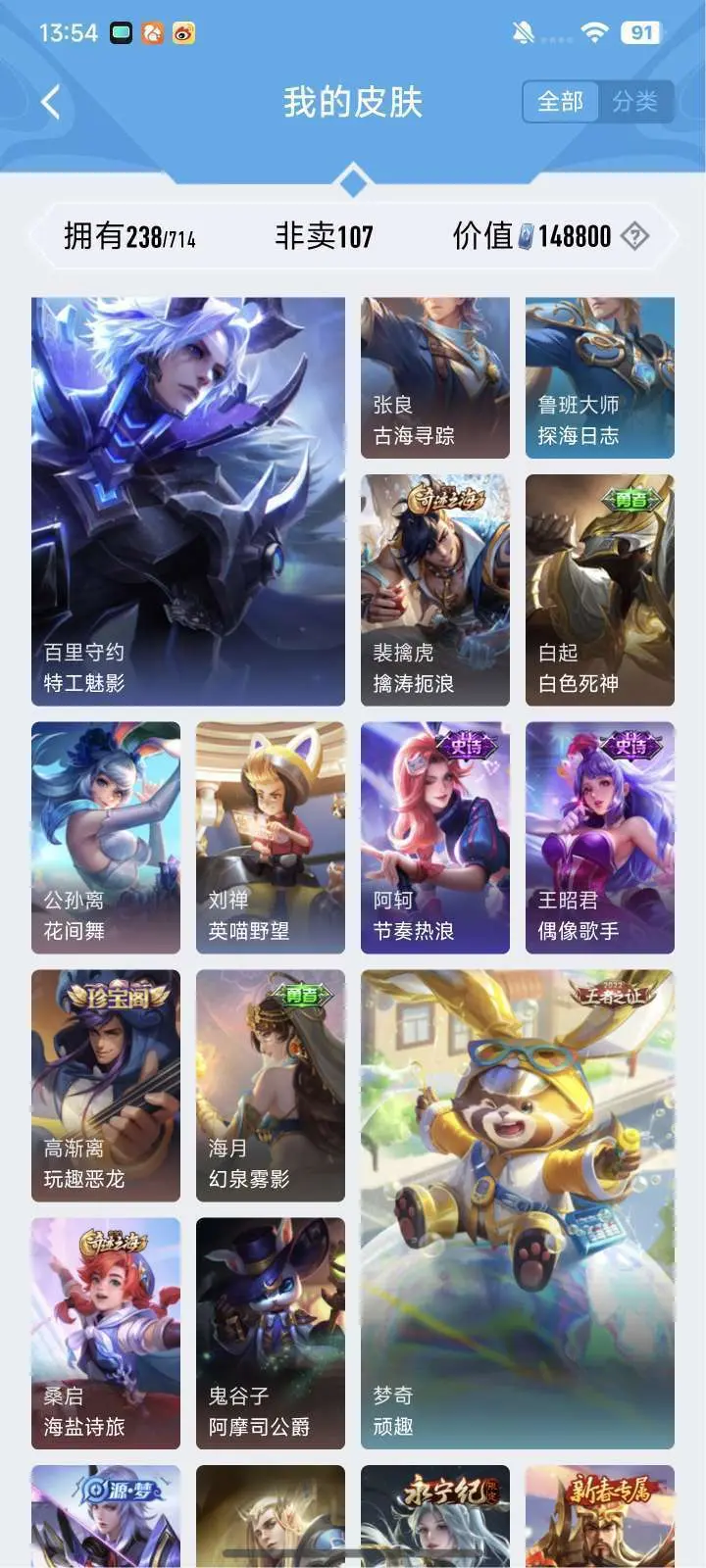The height and width of the screenshot is (1568, 706).
Task: Open the large 梦奇 顽趣 skin card
Action: pos(518,1208)
